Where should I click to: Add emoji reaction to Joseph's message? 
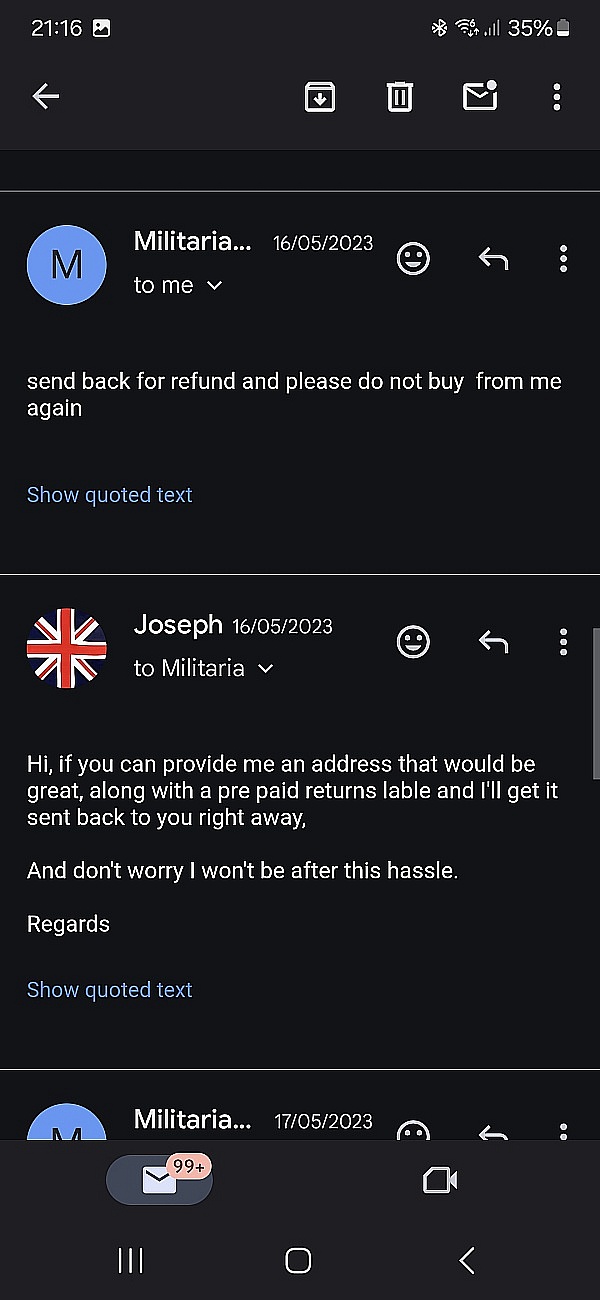413,642
